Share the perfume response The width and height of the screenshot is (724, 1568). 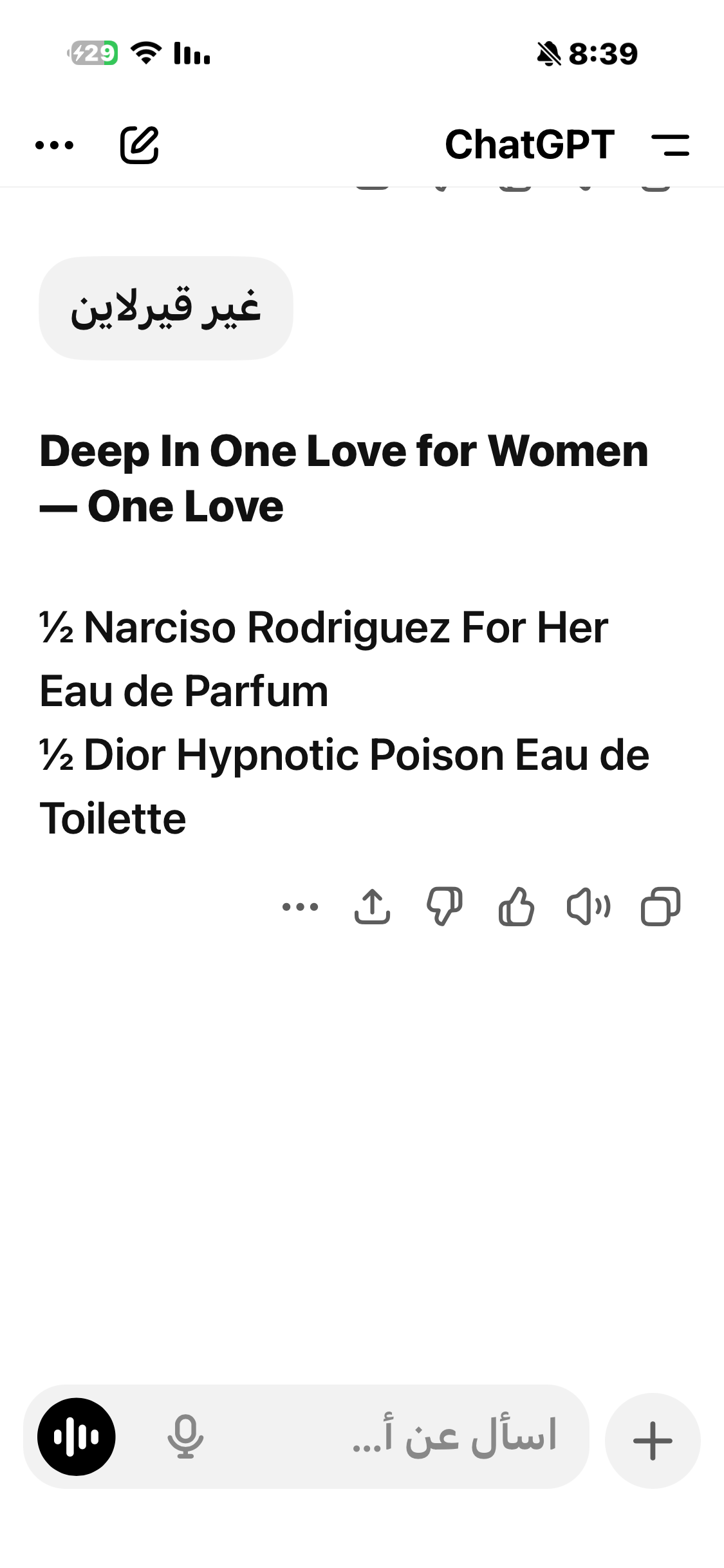(x=372, y=907)
